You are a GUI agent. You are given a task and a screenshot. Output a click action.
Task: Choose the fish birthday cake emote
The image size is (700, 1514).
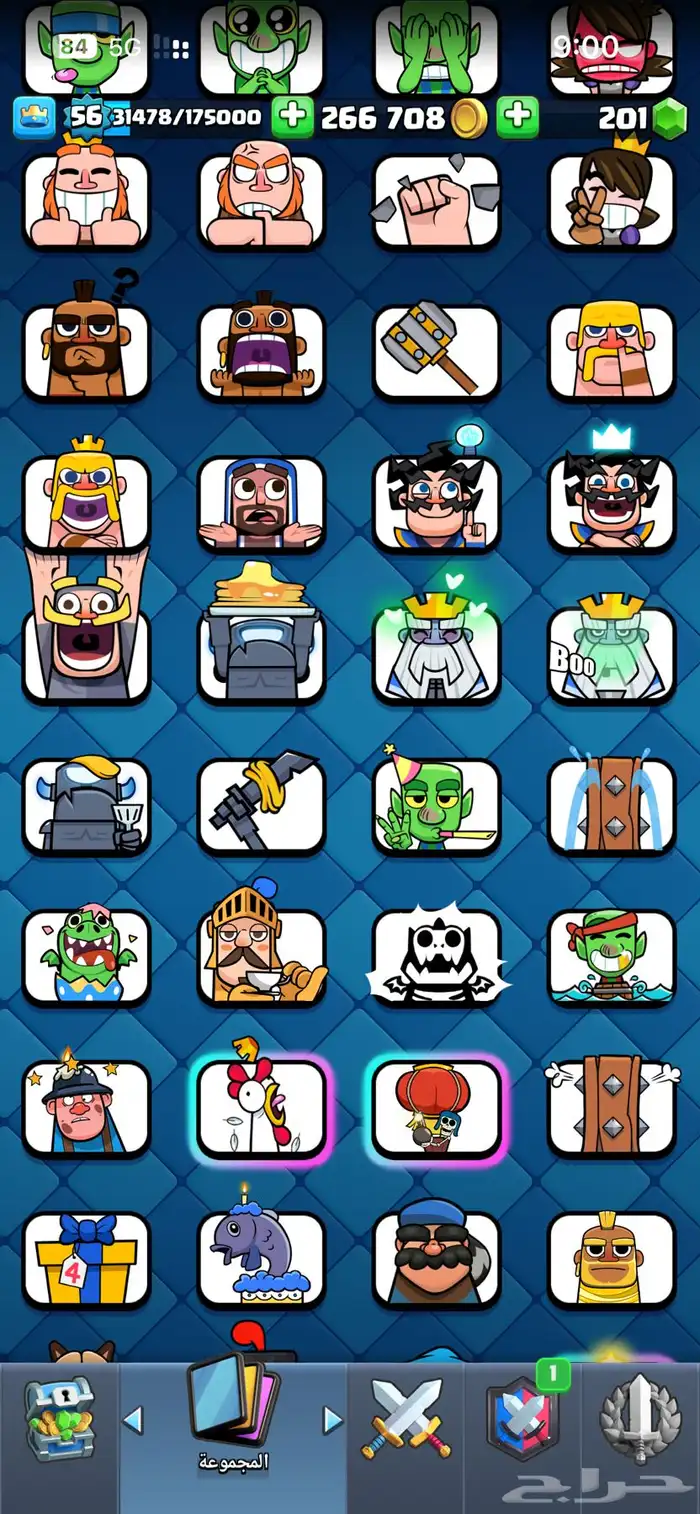(x=261, y=1258)
